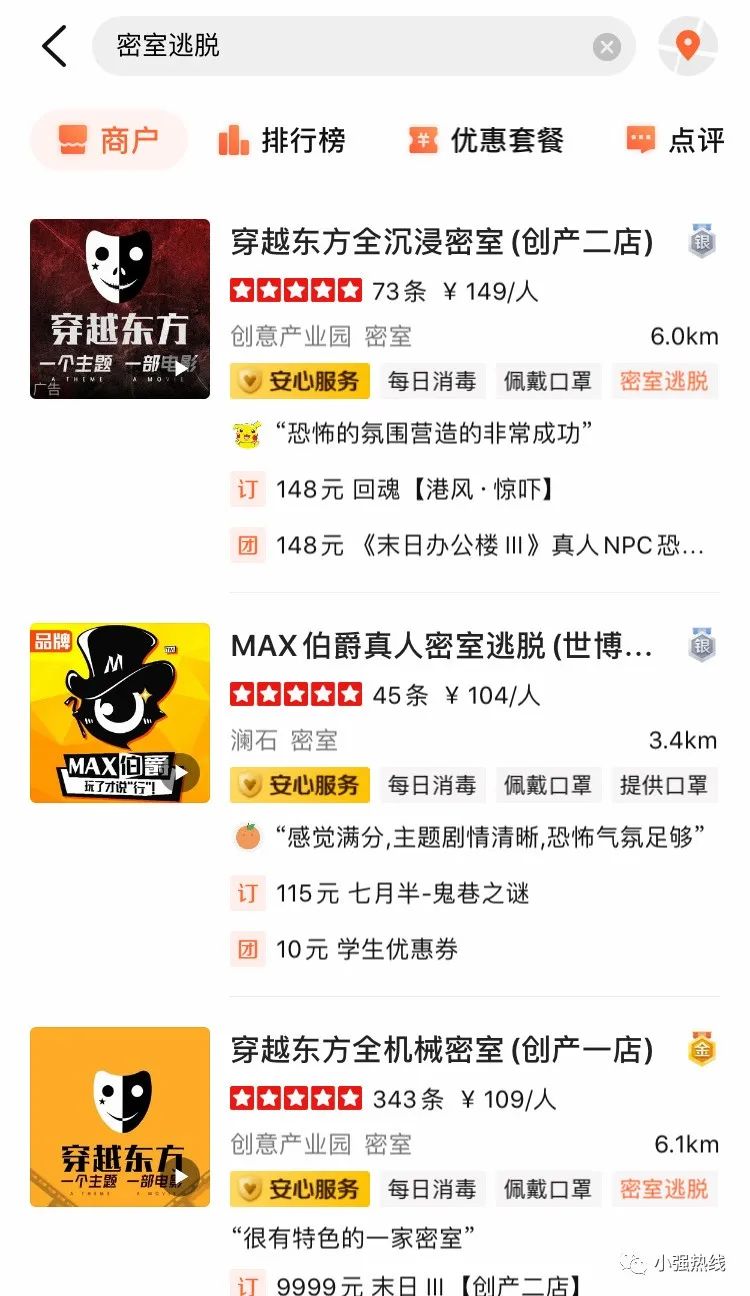This screenshot has width=750, height=1296.
Task: Select the 商户 tab
Action: (109, 140)
